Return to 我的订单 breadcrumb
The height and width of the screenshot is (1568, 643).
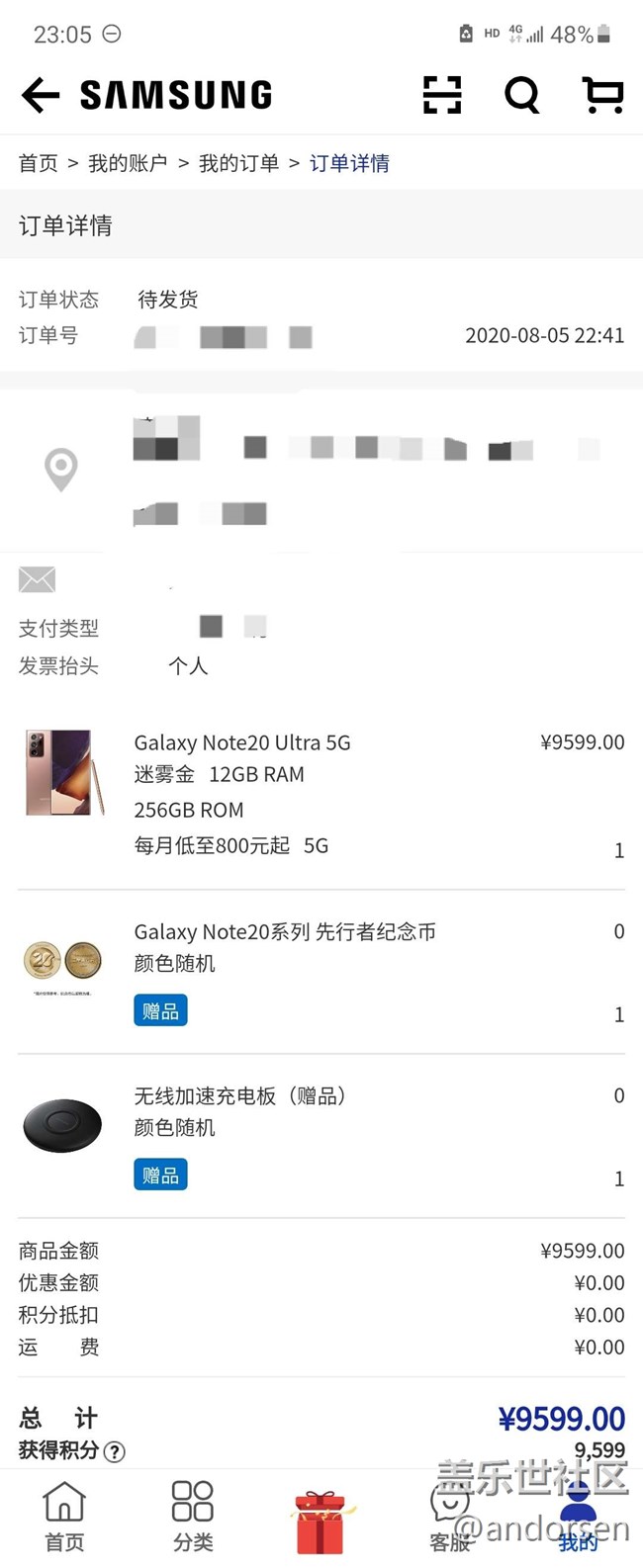click(238, 163)
